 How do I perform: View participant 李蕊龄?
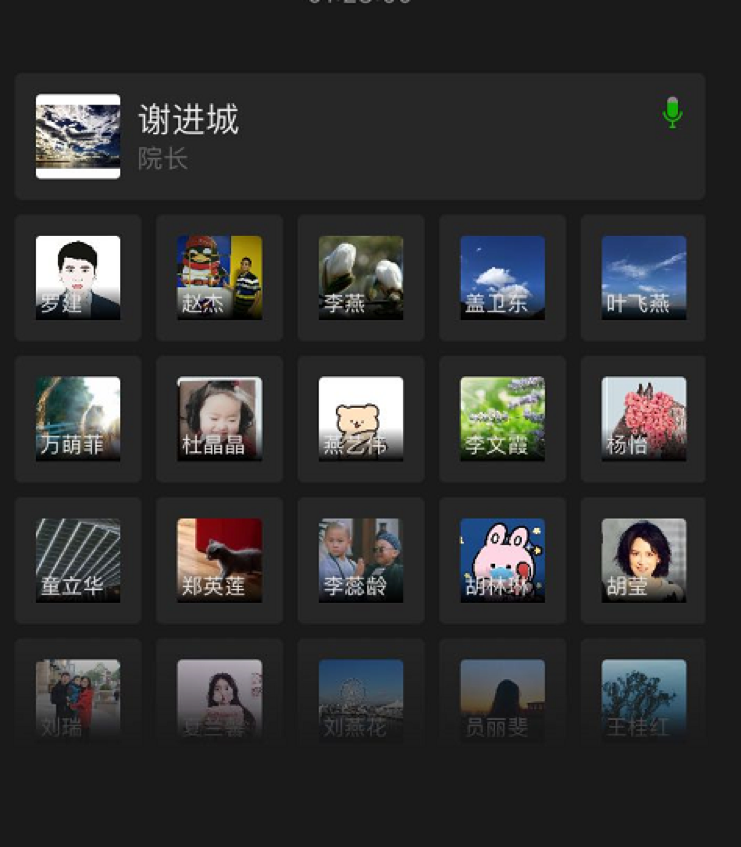tap(361, 560)
